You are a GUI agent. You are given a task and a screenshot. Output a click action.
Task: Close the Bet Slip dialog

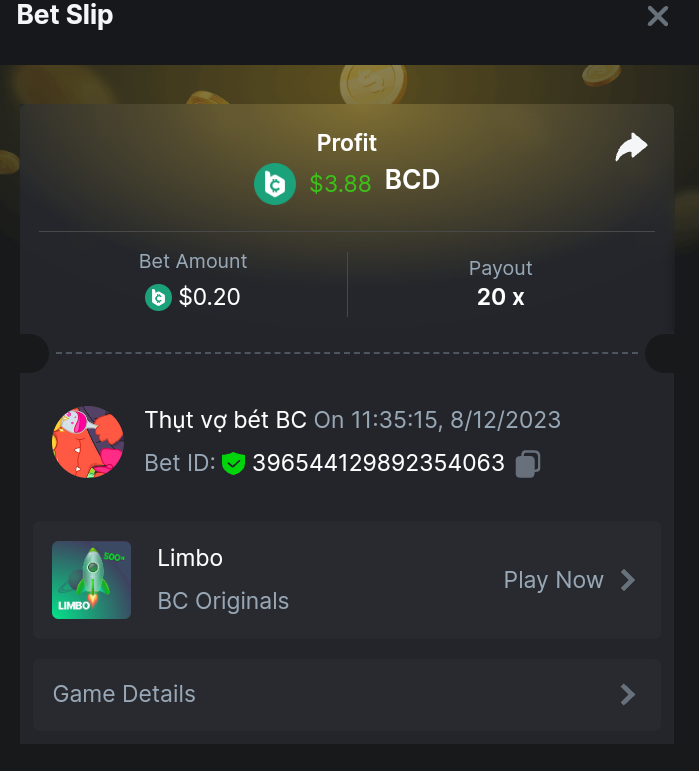pyautogui.click(x=657, y=16)
